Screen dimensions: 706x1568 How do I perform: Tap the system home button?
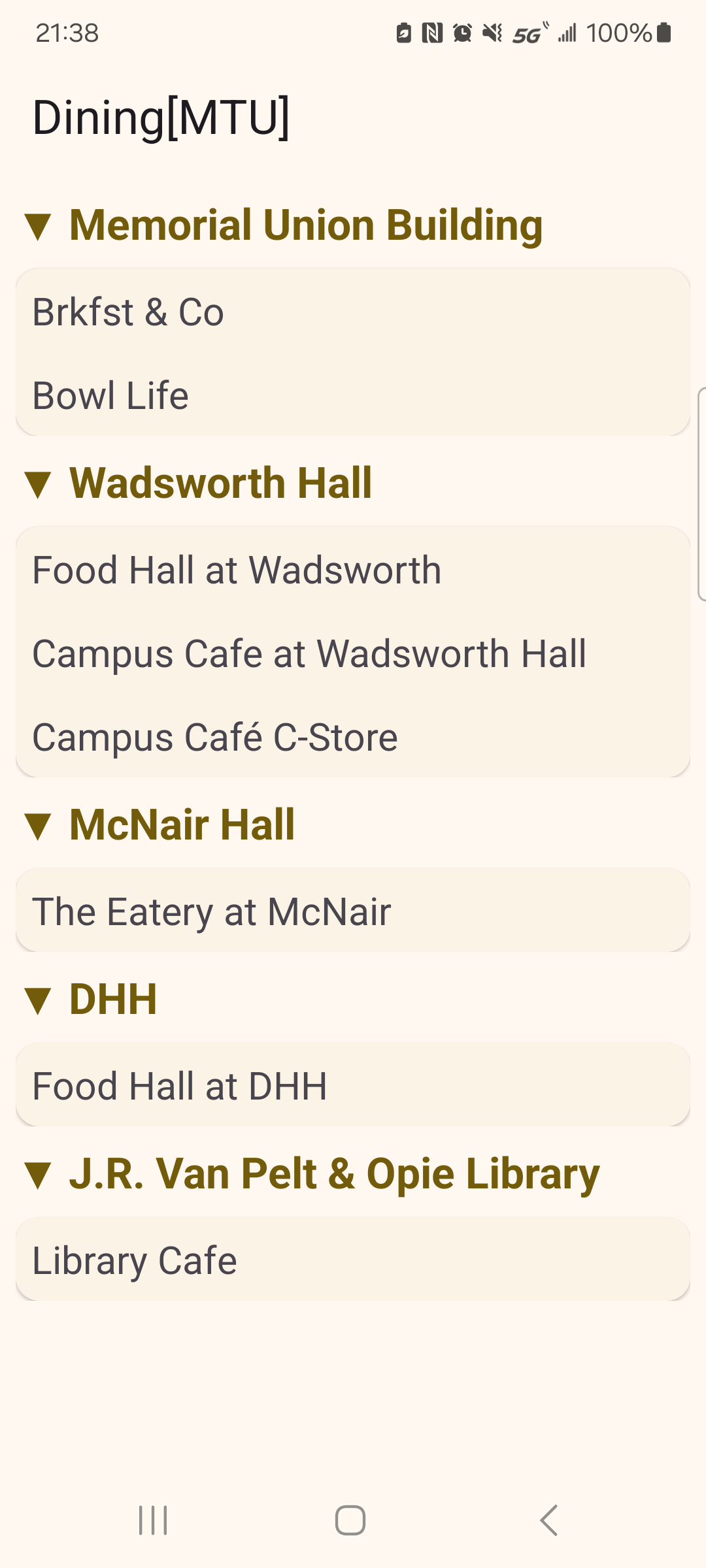click(x=350, y=1520)
